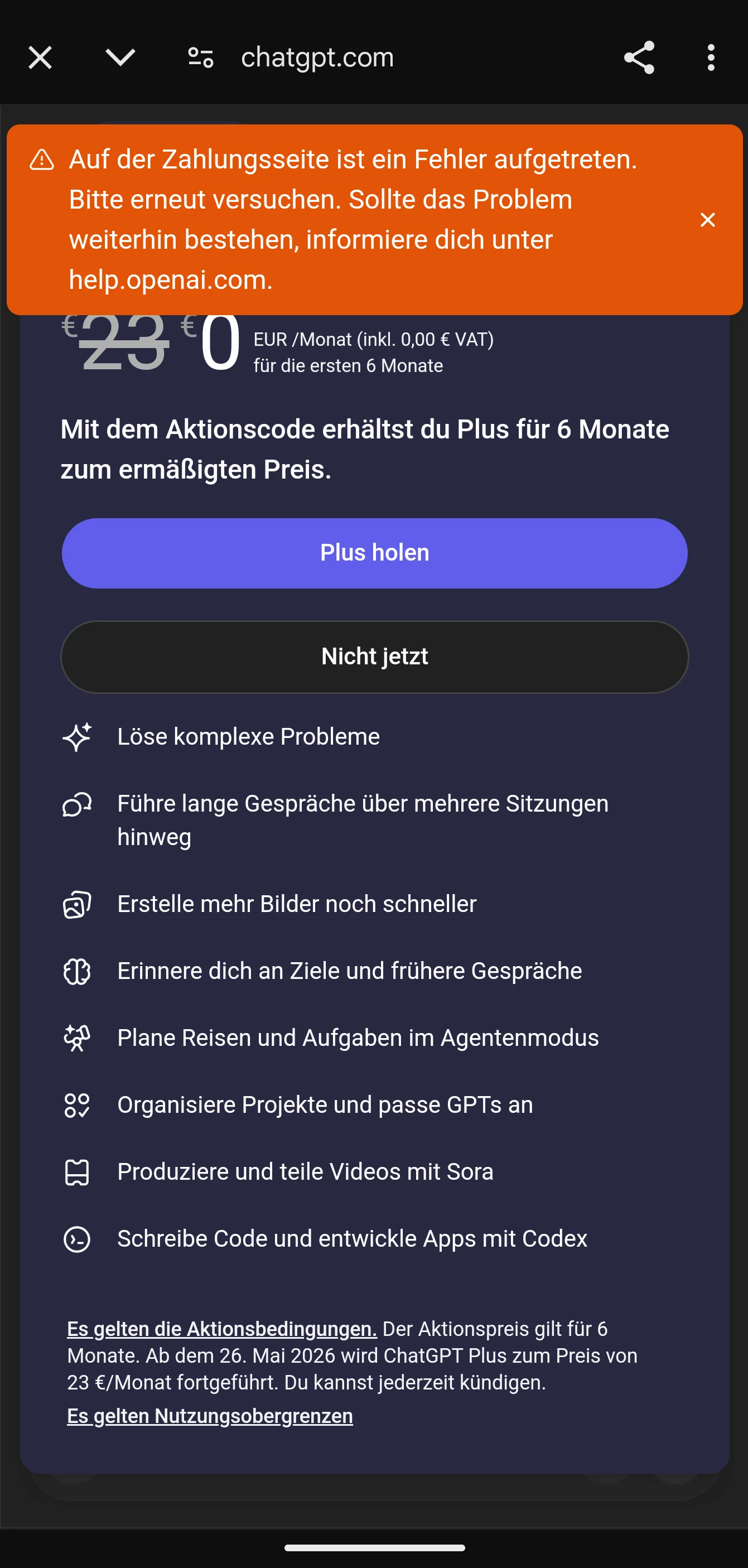The width and height of the screenshot is (748, 1568).
Task: Open the Aktionsbedingungen link
Action: tap(221, 1329)
